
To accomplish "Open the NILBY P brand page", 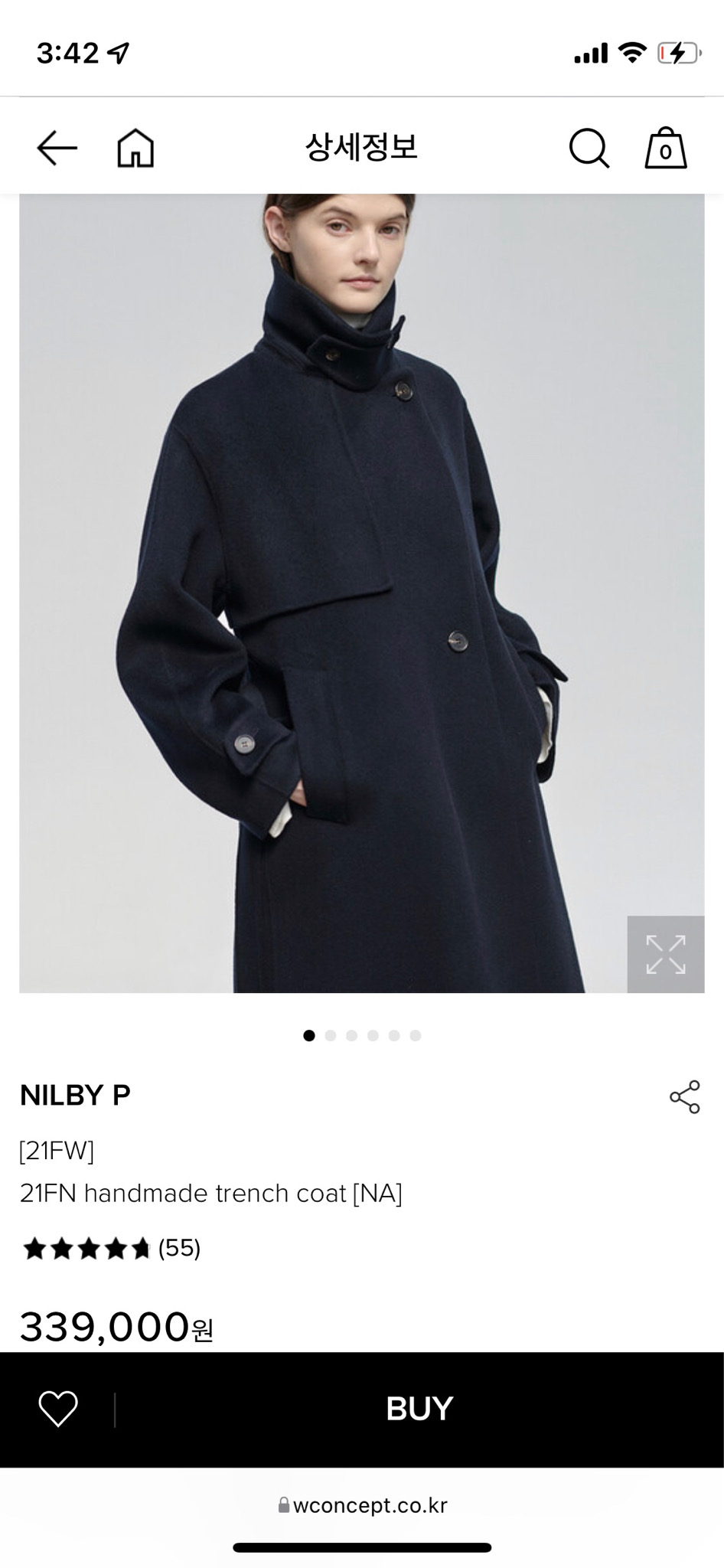I will (75, 1095).
